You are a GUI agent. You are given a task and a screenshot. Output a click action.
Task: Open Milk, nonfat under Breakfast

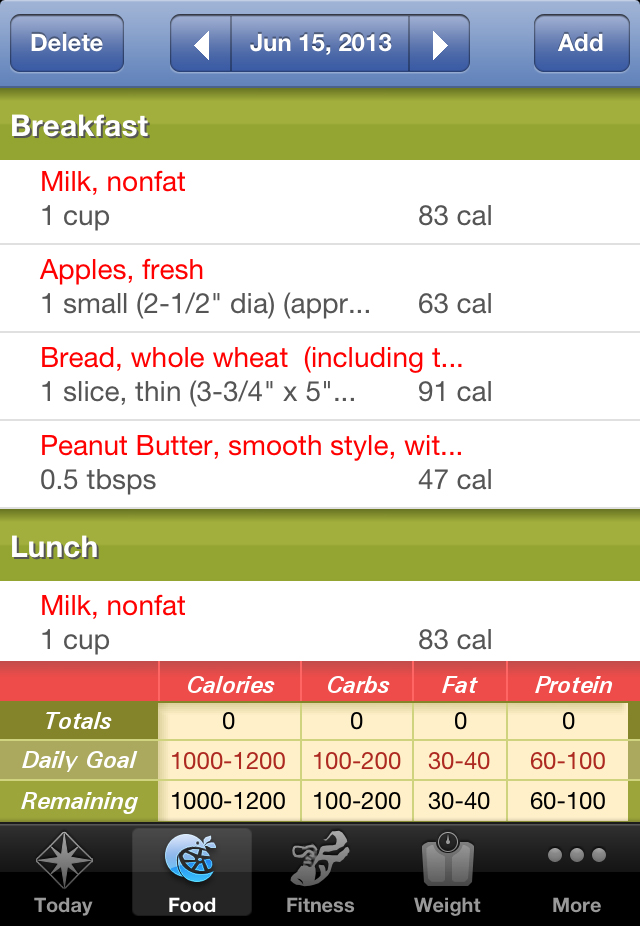coord(320,202)
